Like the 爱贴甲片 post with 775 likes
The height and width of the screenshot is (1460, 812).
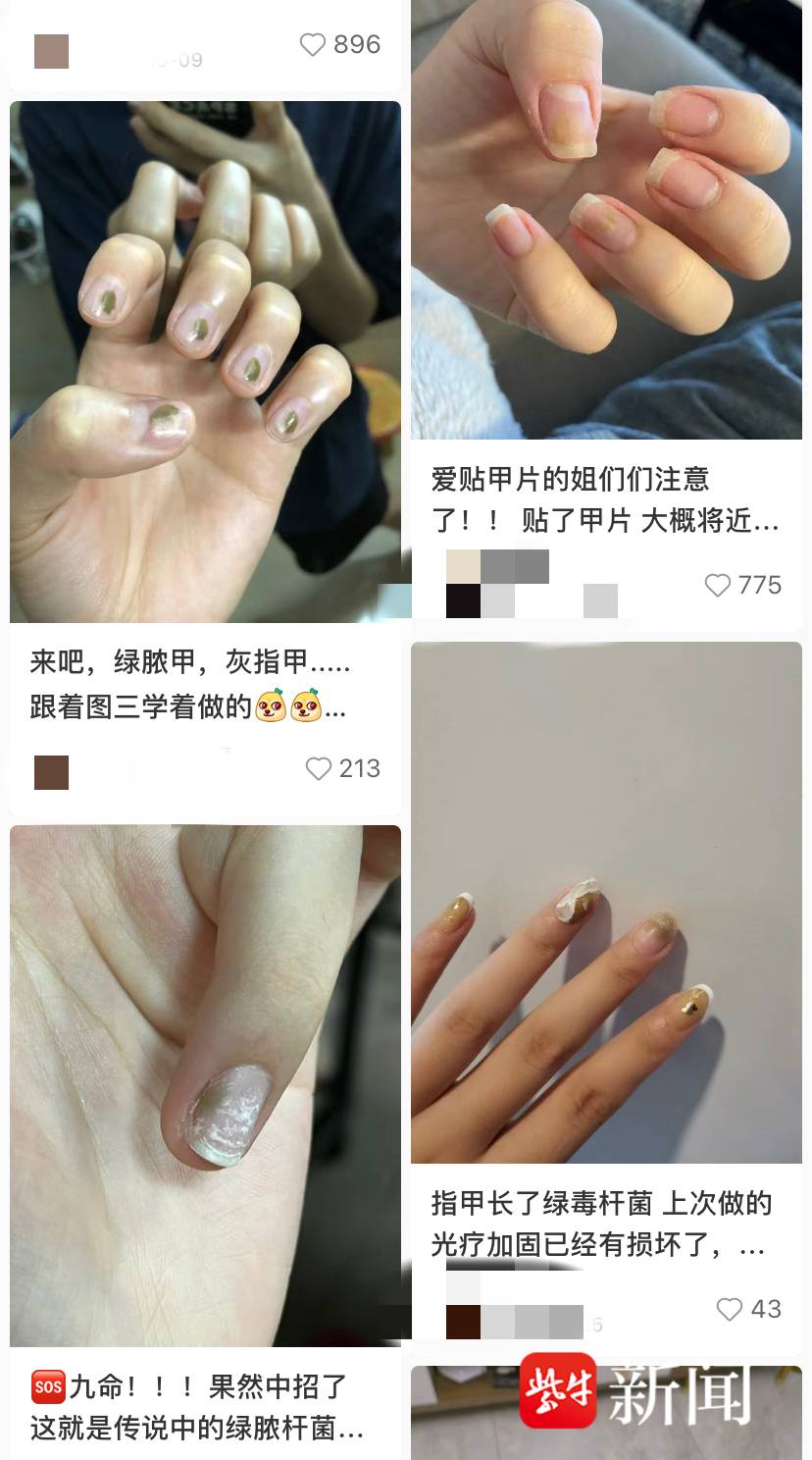(718, 585)
